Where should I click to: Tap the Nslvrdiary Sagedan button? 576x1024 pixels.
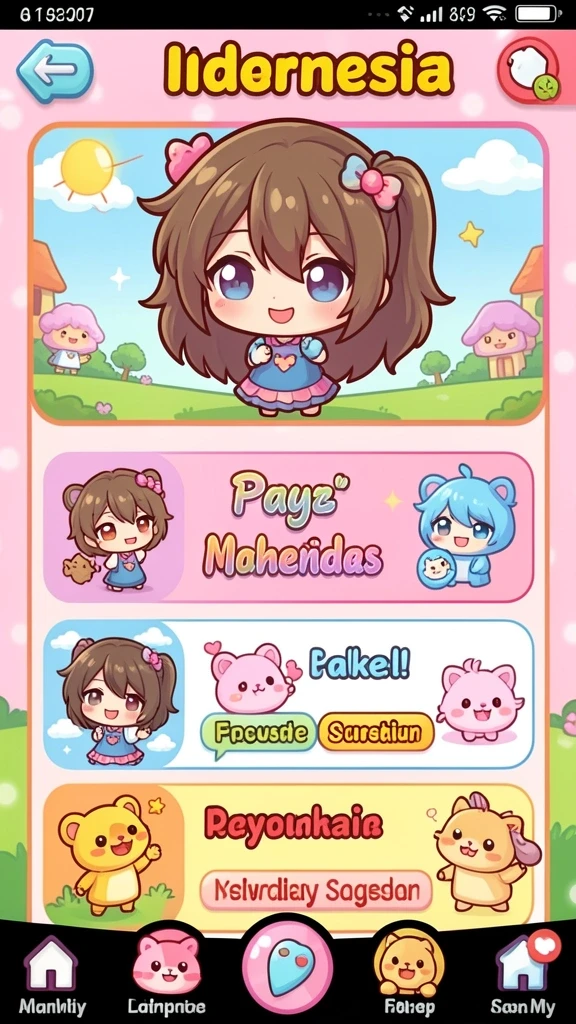point(315,891)
